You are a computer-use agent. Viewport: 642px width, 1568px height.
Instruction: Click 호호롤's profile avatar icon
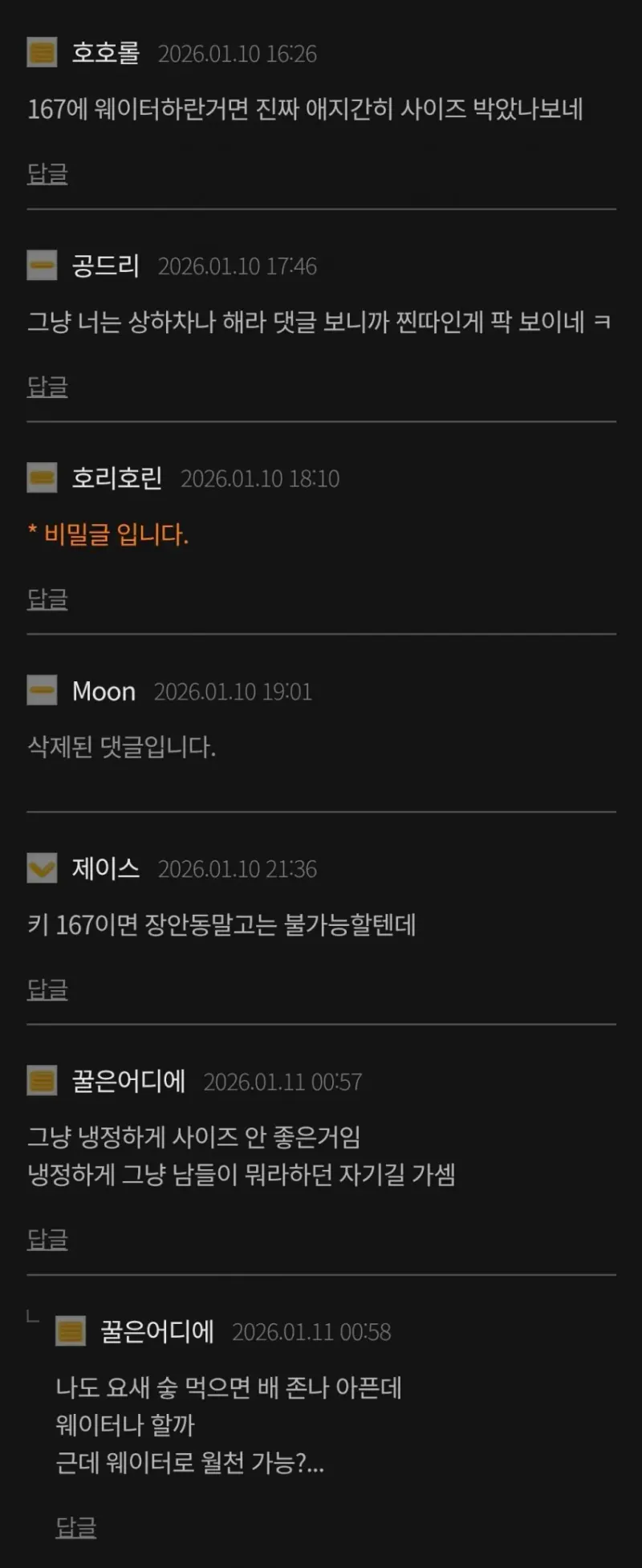[41, 54]
